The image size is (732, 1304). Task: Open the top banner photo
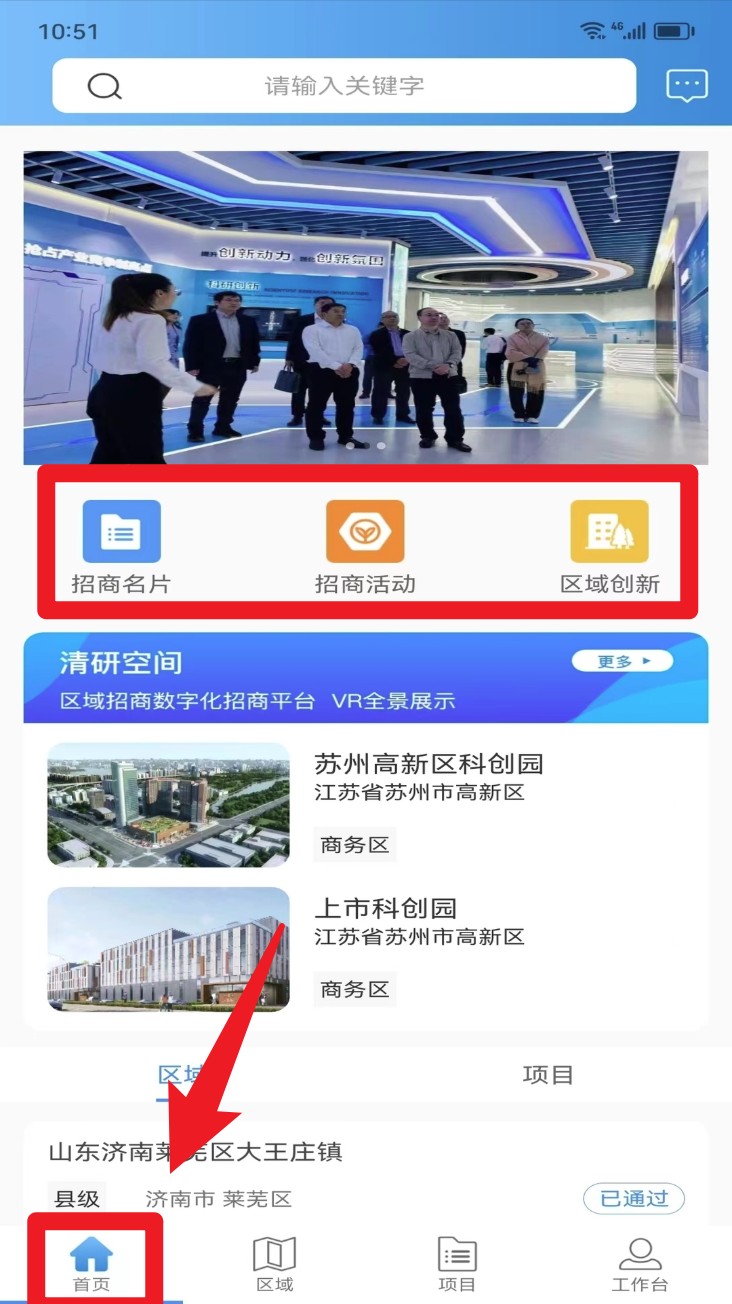click(366, 307)
